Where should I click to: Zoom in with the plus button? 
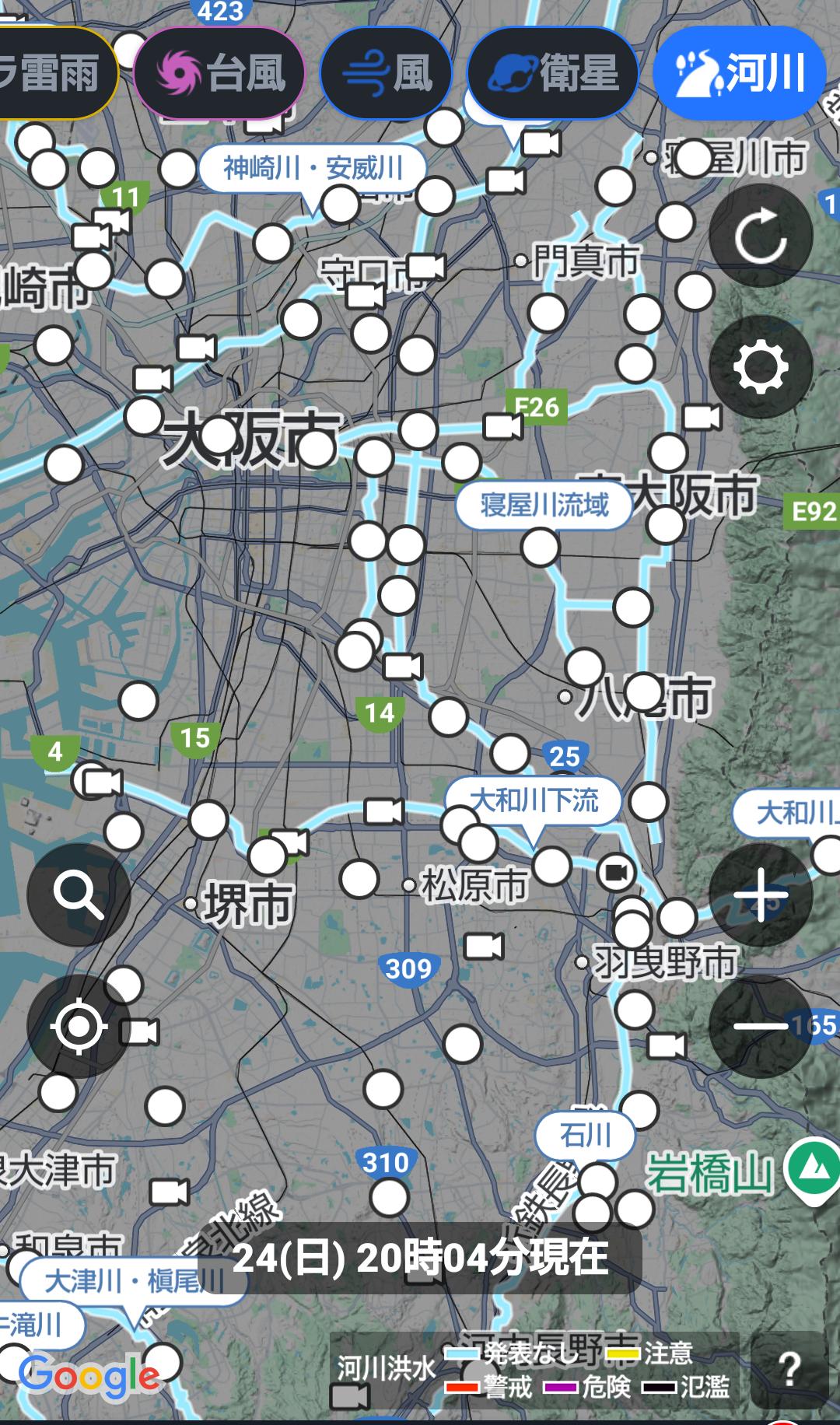761,895
